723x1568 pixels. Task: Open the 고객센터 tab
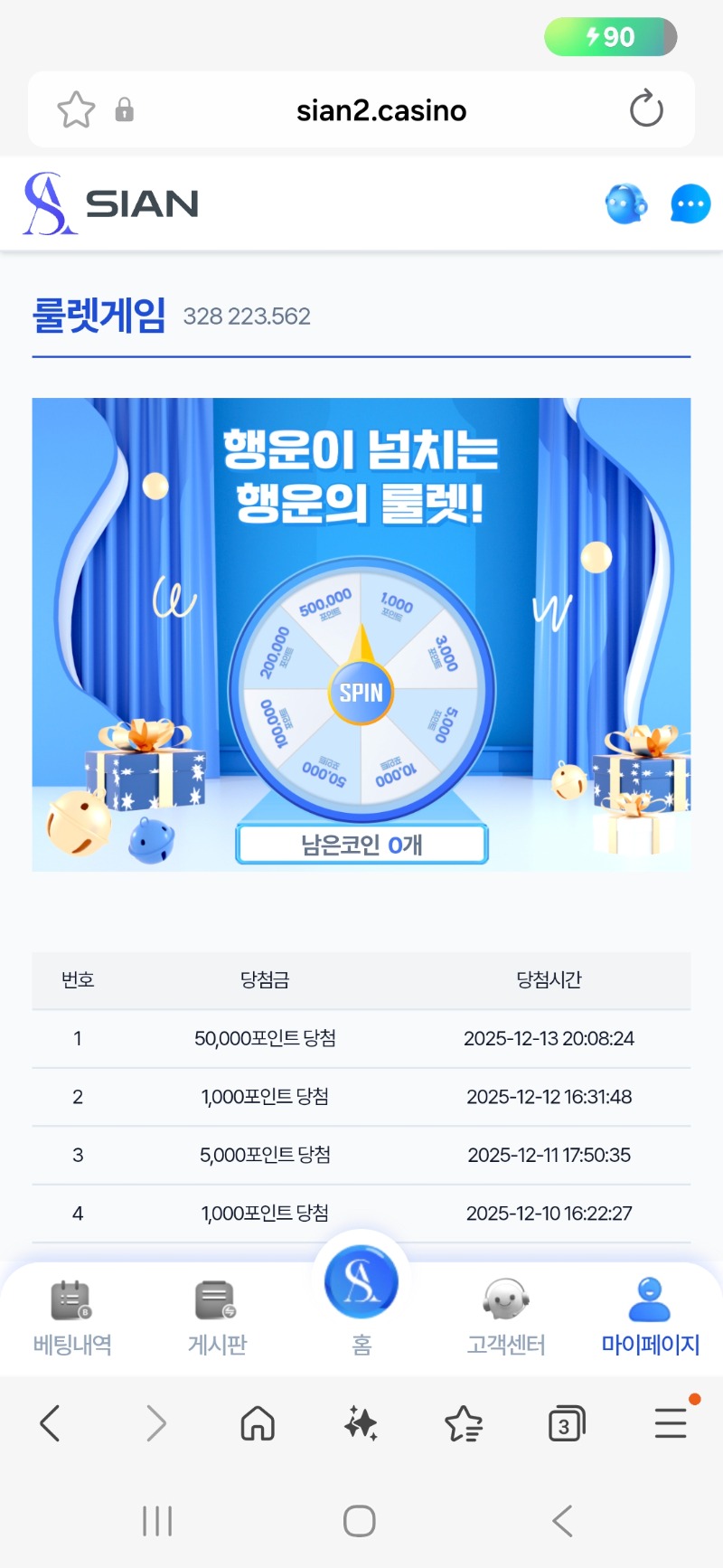(505, 1318)
